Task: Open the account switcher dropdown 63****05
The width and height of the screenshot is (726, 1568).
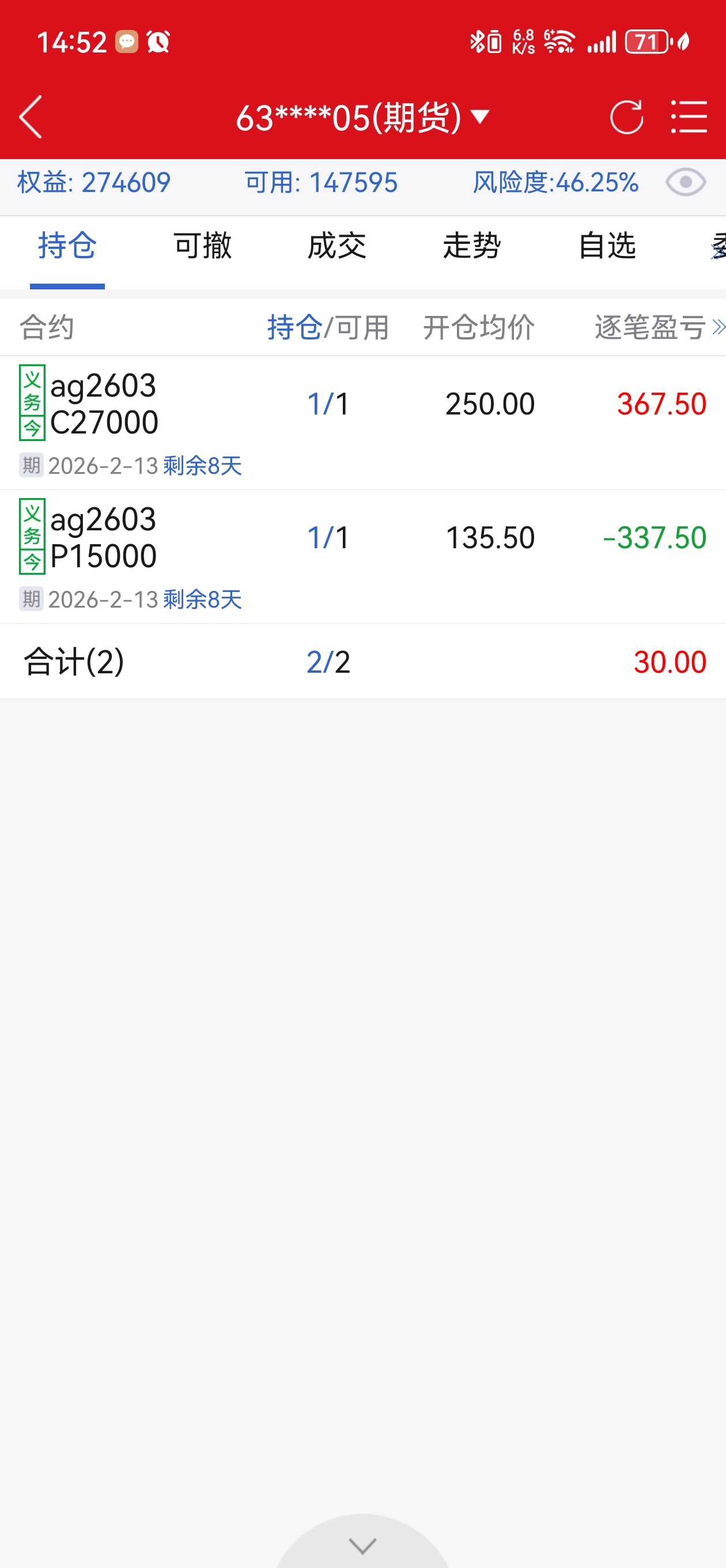Action: click(362, 117)
